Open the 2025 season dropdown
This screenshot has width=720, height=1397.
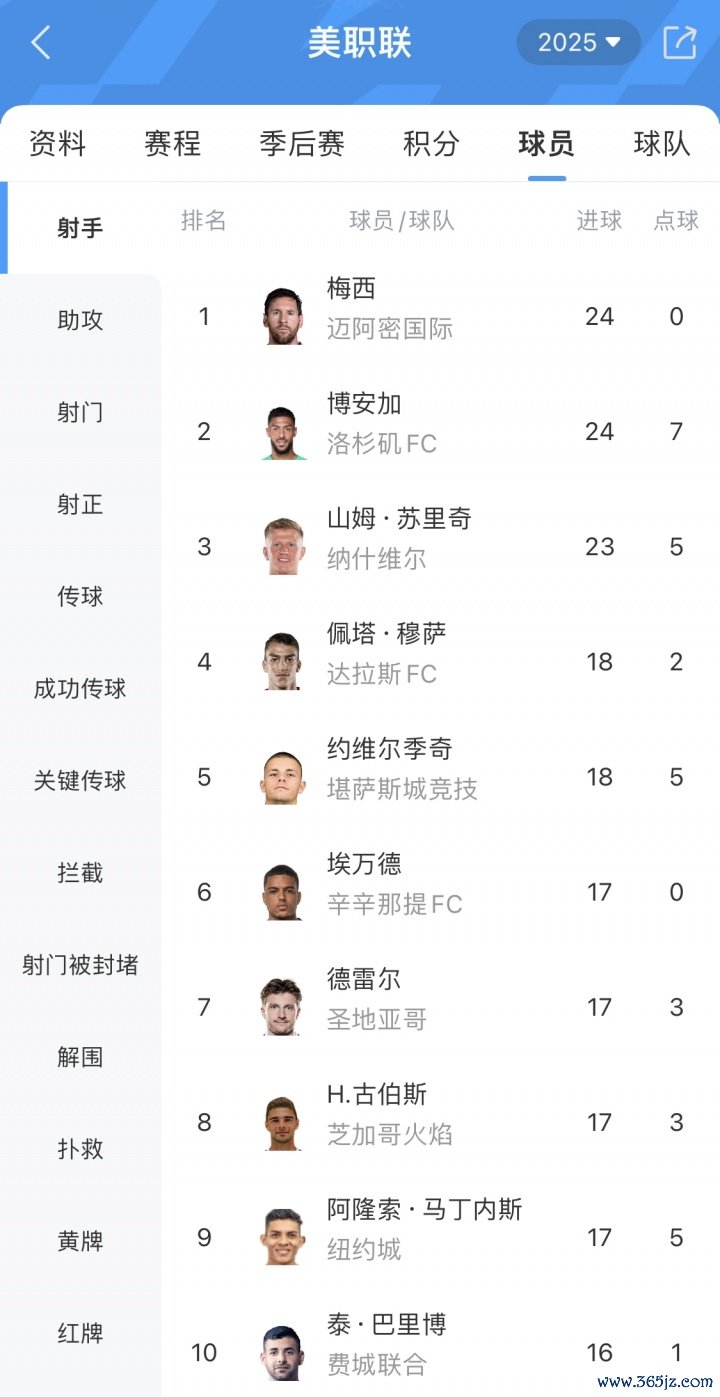579,43
